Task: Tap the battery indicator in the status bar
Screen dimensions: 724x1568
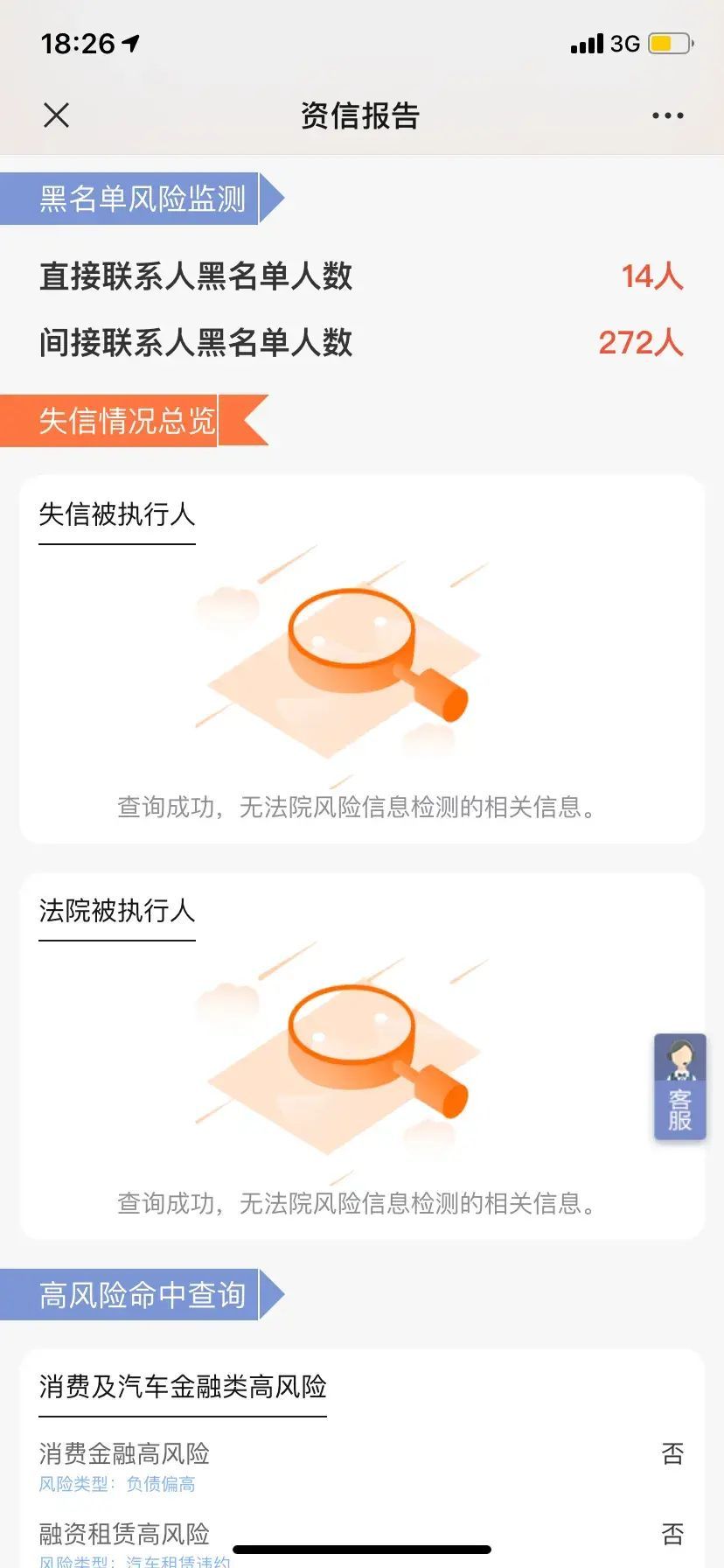Action: pyautogui.click(x=670, y=41)
